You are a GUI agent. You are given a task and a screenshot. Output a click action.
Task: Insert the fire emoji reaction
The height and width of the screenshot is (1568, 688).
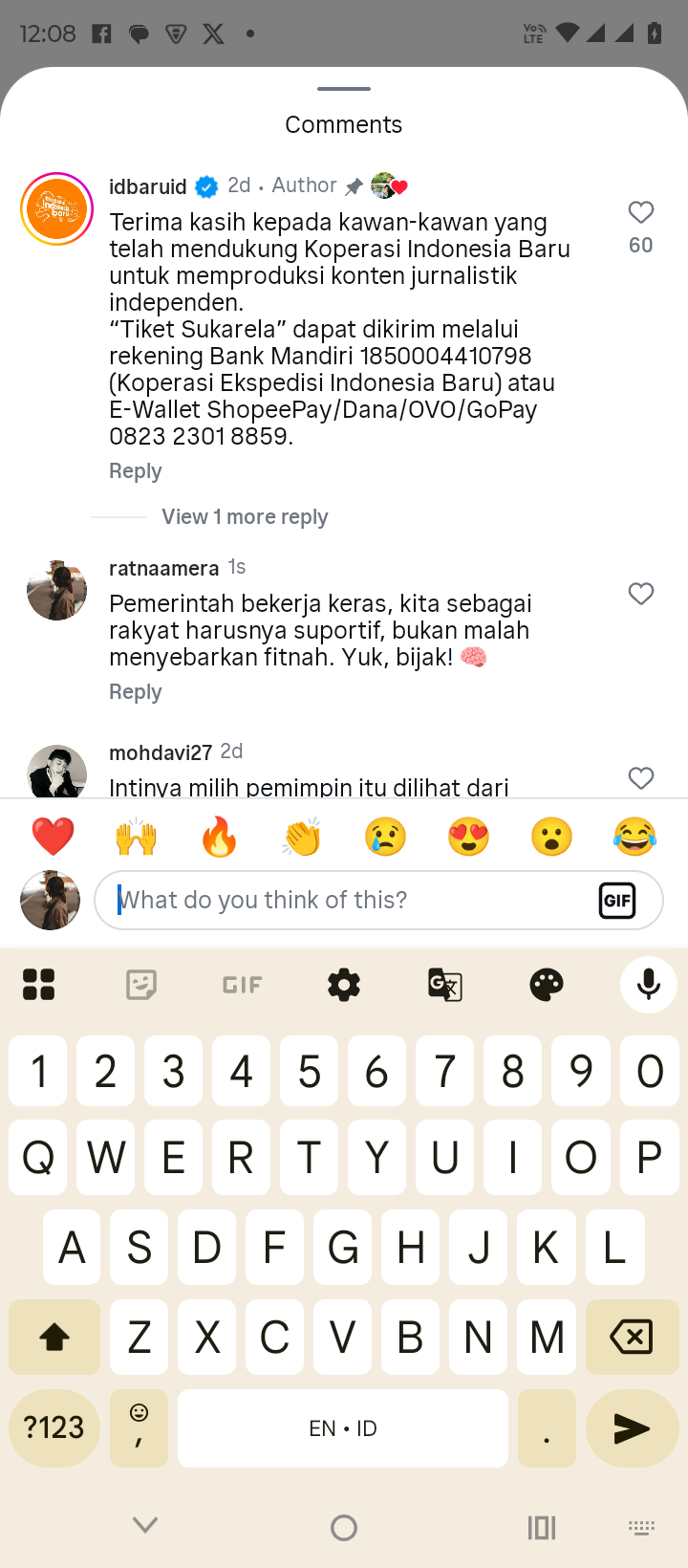coord(219,837)
